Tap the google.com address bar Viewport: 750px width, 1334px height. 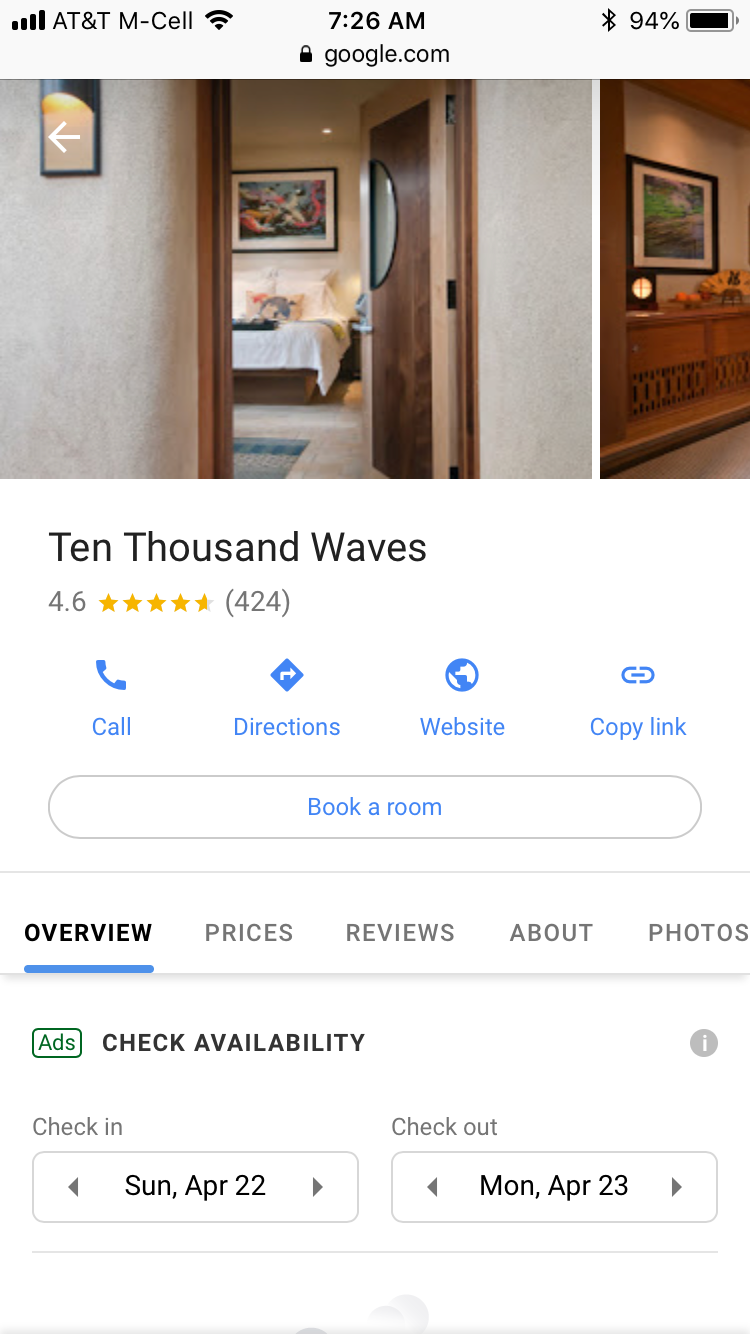coord(375,54)
